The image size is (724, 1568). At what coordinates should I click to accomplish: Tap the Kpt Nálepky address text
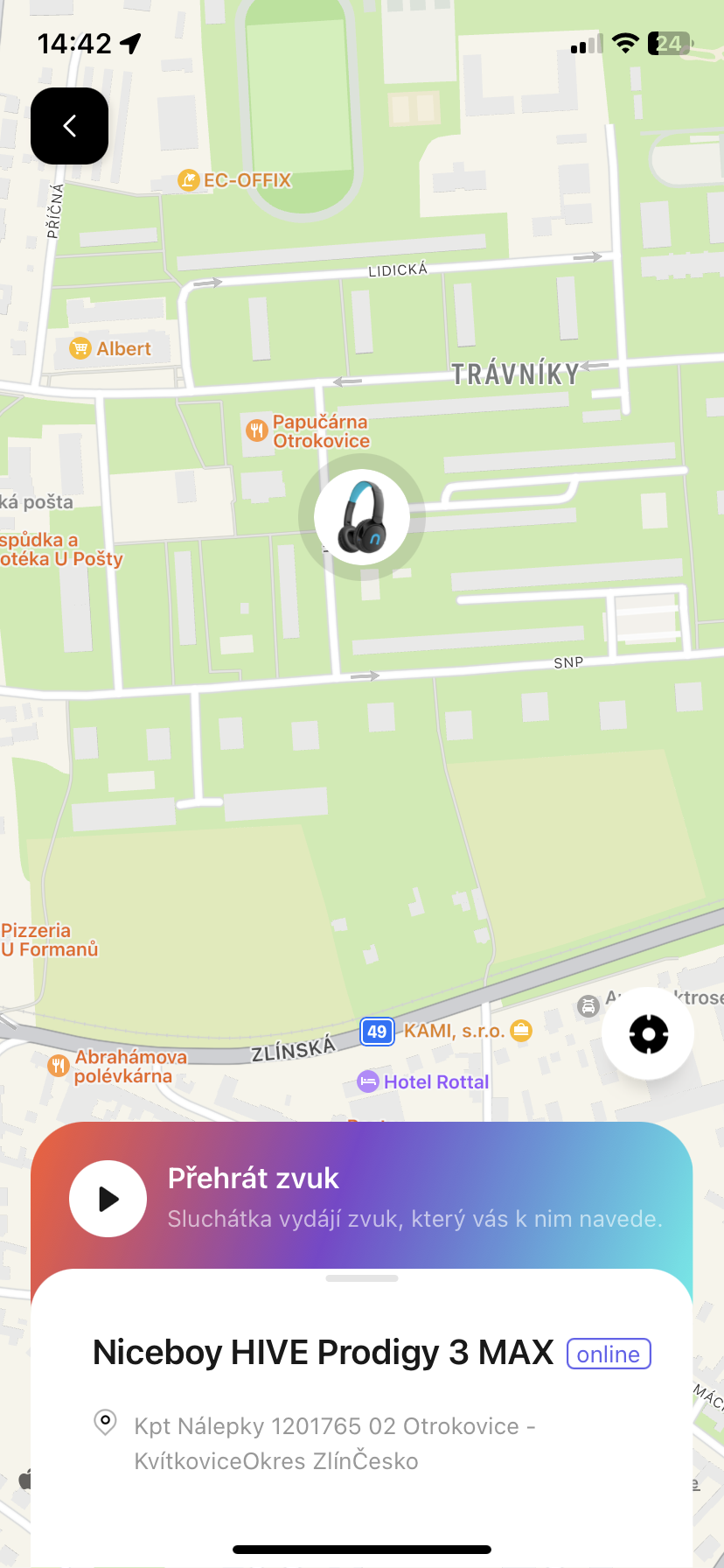332,1442
